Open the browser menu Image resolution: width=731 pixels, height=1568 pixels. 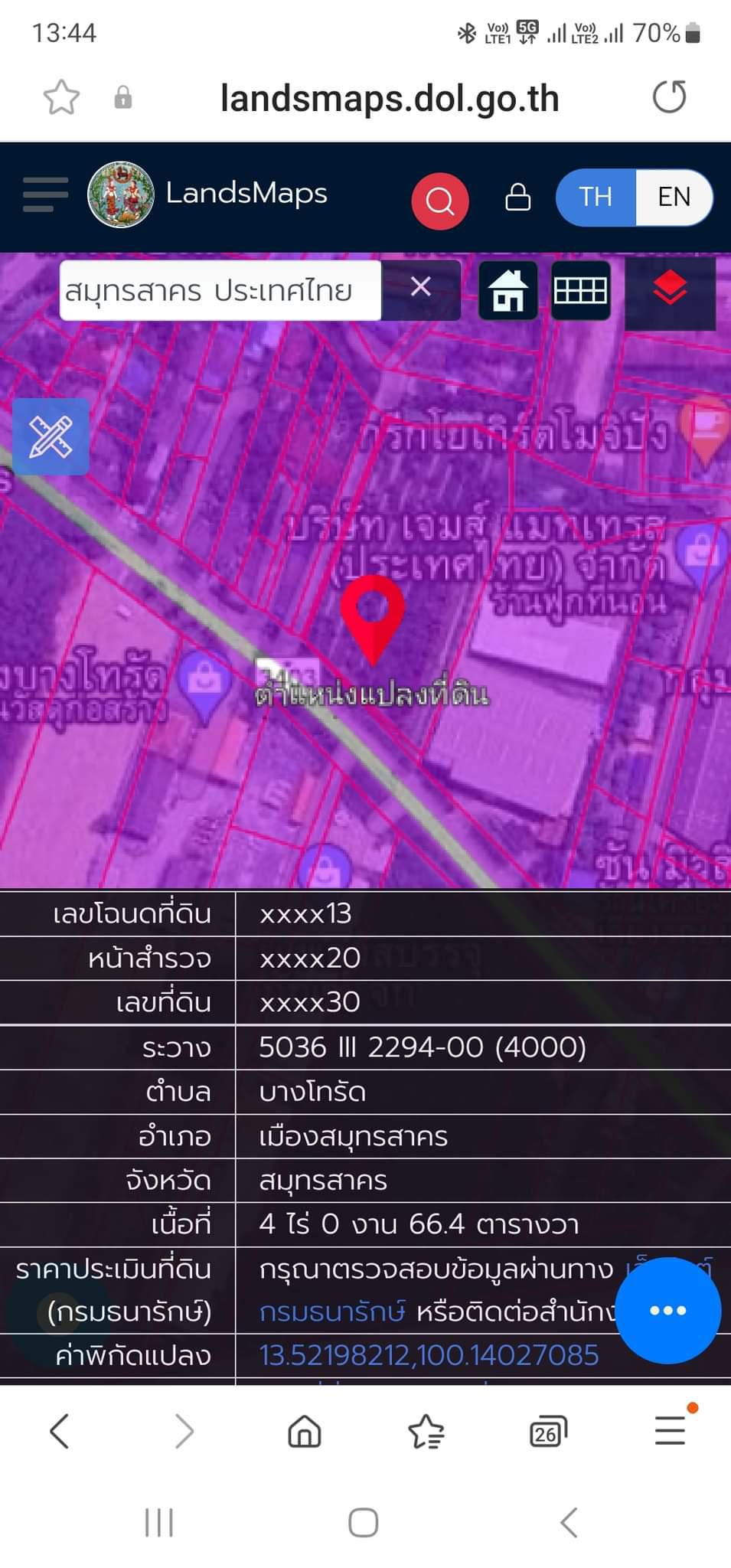coord(671,1430)
